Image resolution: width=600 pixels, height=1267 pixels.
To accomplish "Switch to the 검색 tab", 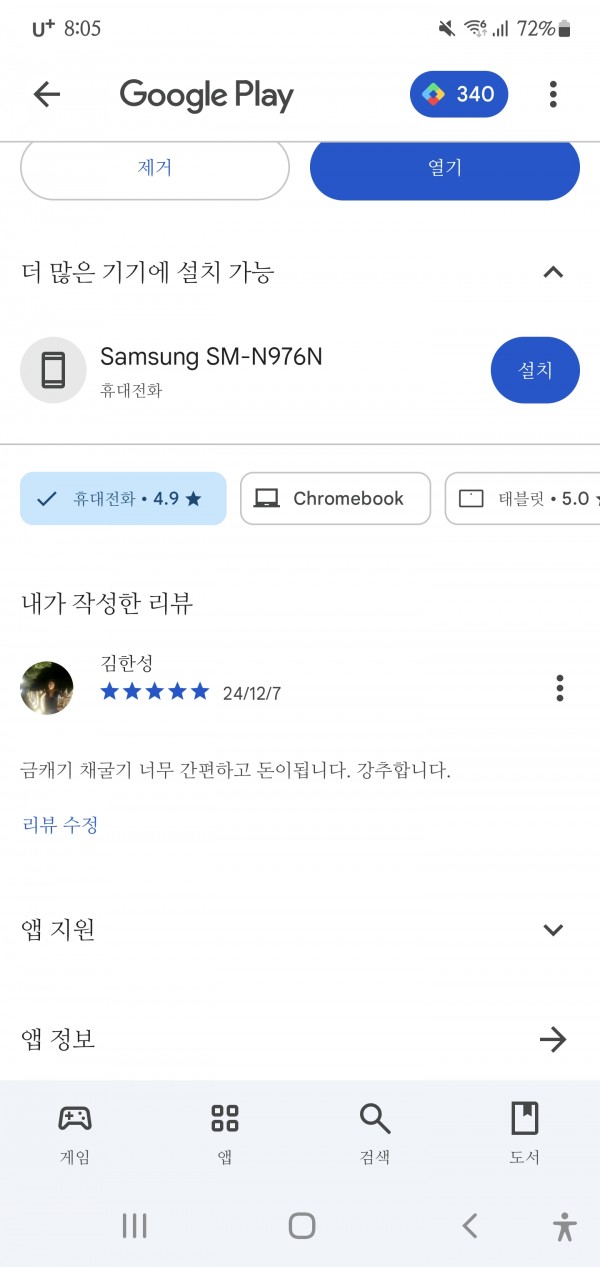I will (x=375, y=1133).
